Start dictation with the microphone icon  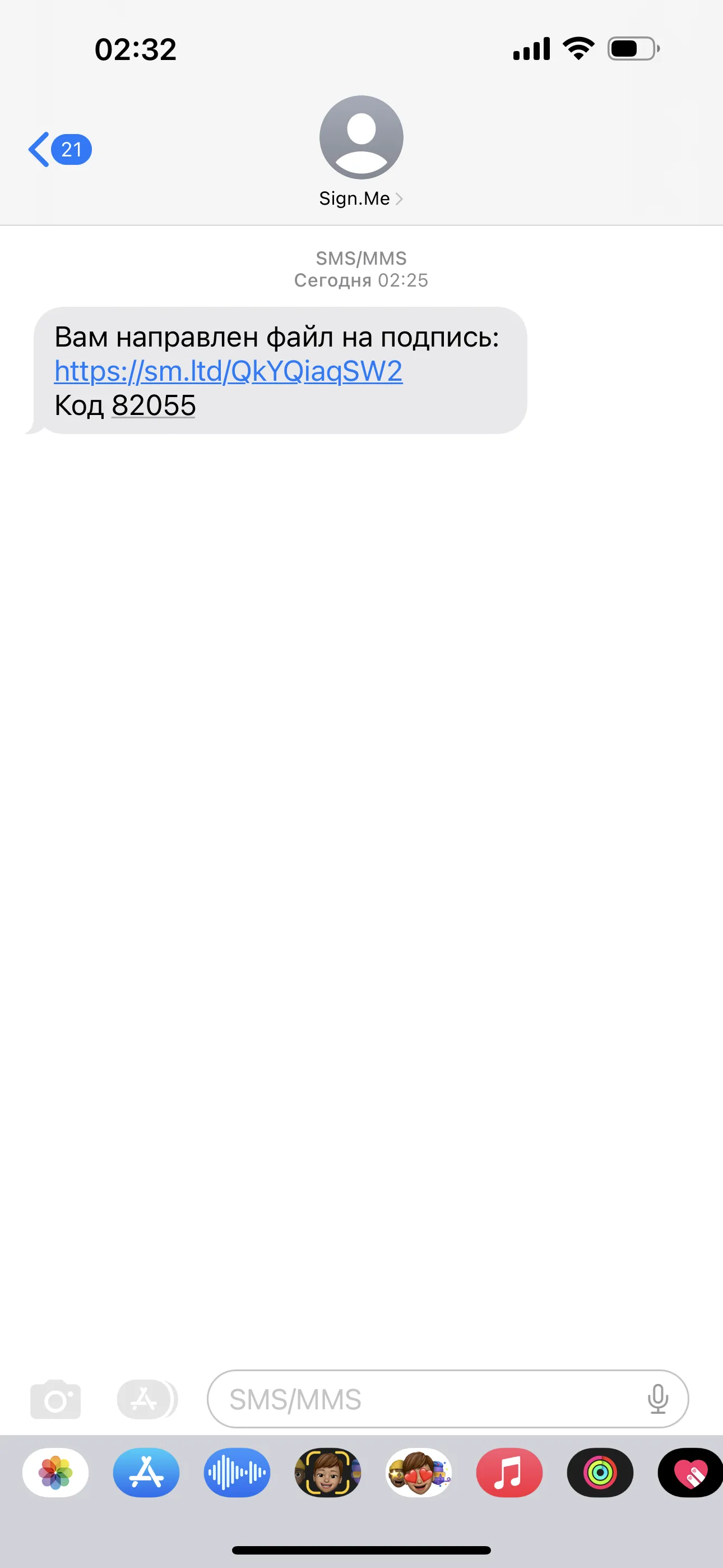click(658, 1399)
